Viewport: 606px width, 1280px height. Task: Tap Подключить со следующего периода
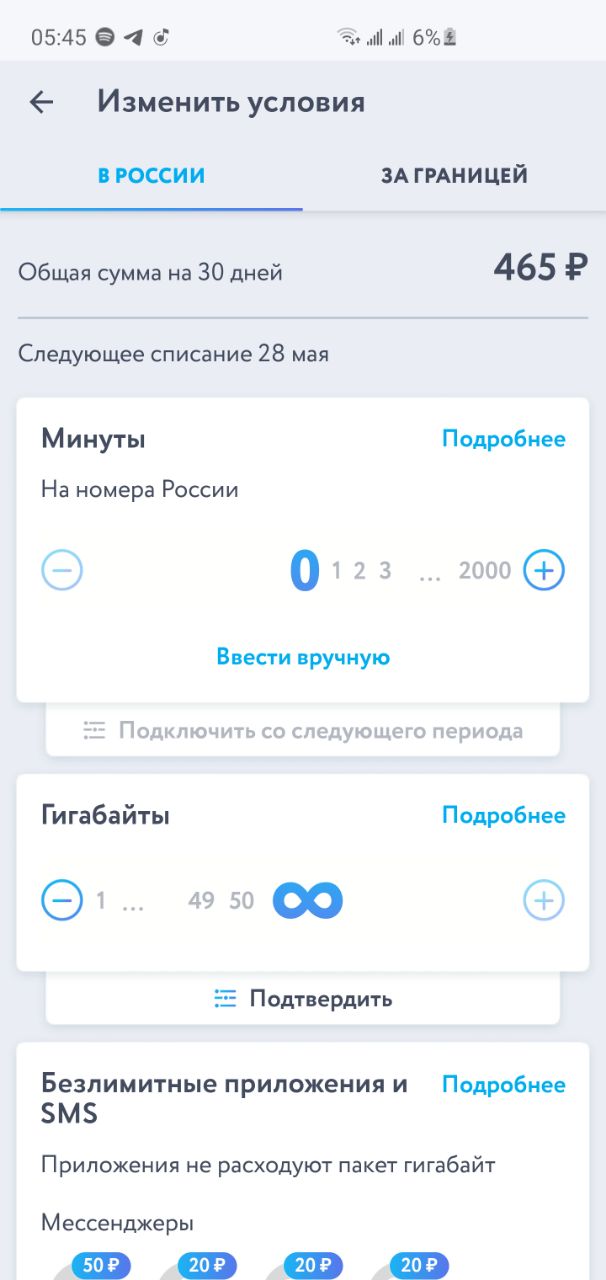pyautogui.click(x=303, y=730)
